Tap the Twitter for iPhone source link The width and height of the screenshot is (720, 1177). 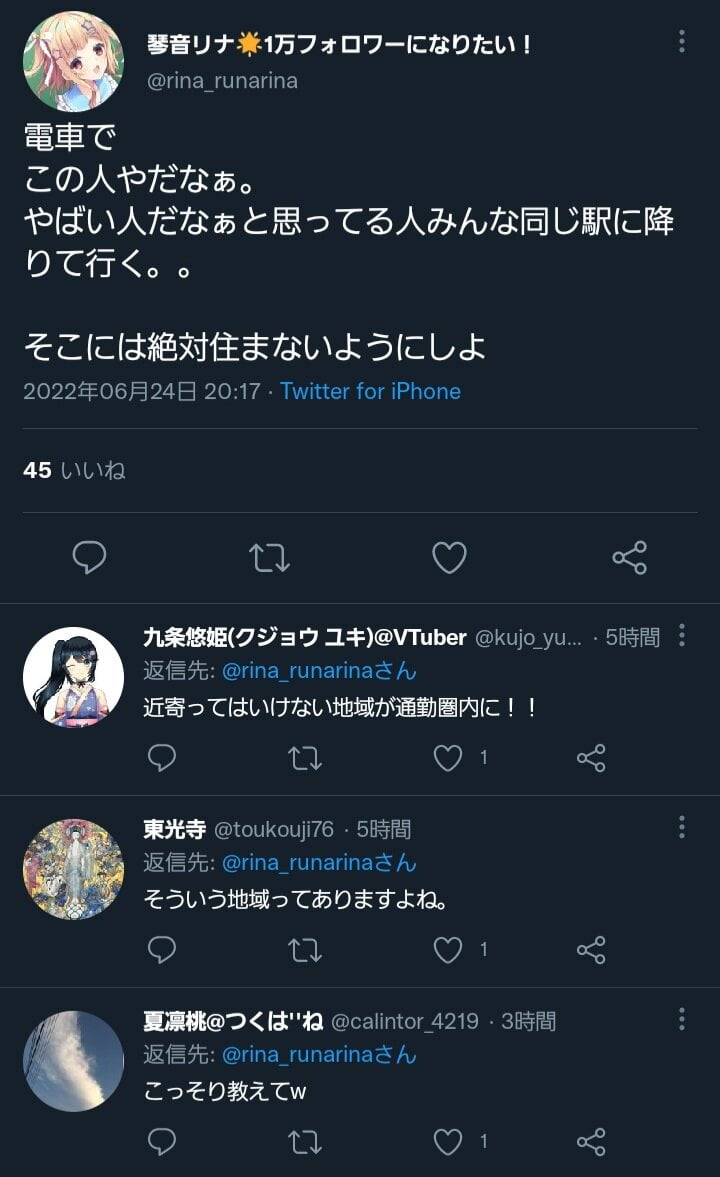370,391
